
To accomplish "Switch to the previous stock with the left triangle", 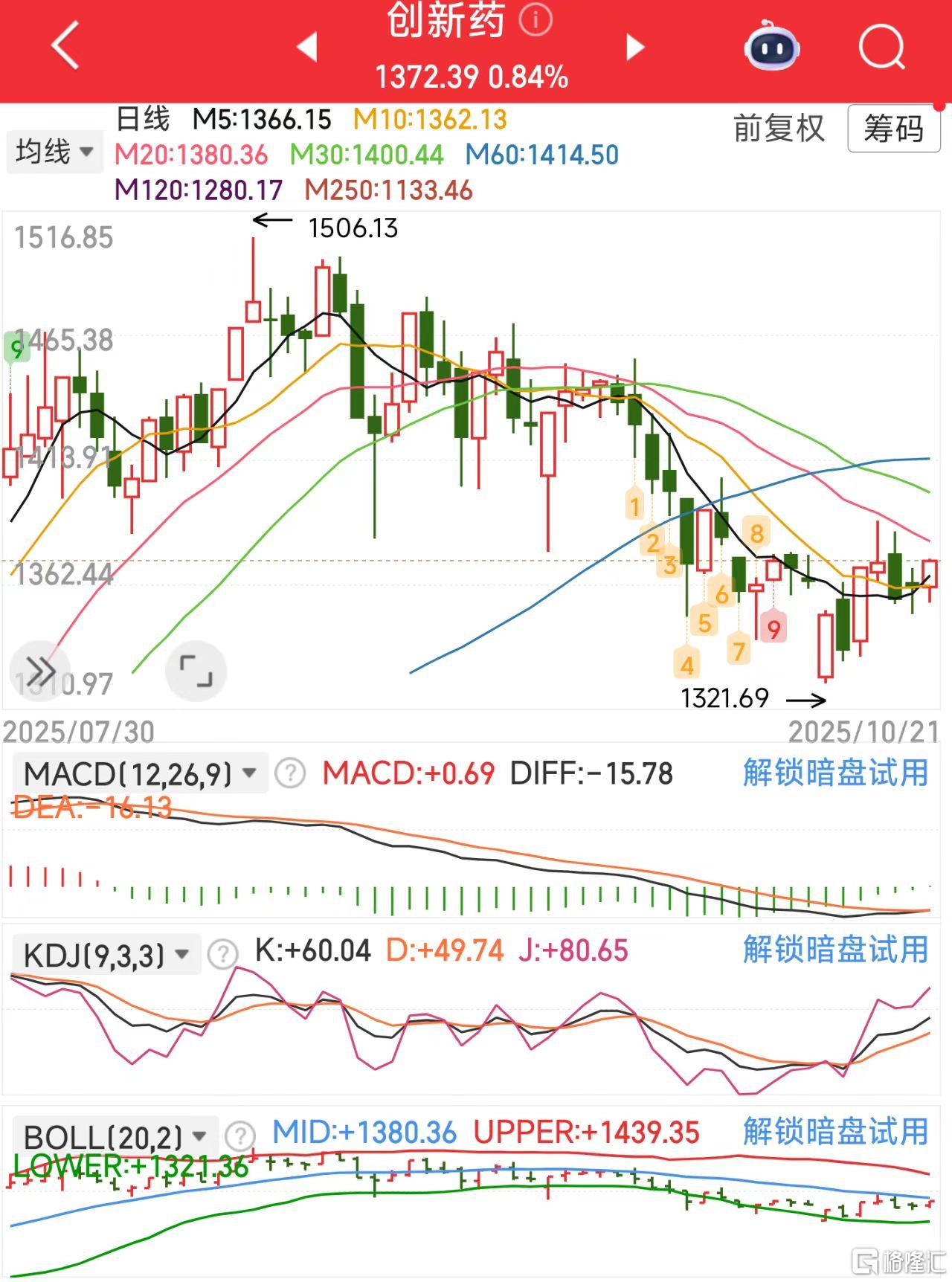I will pos(307,47).
